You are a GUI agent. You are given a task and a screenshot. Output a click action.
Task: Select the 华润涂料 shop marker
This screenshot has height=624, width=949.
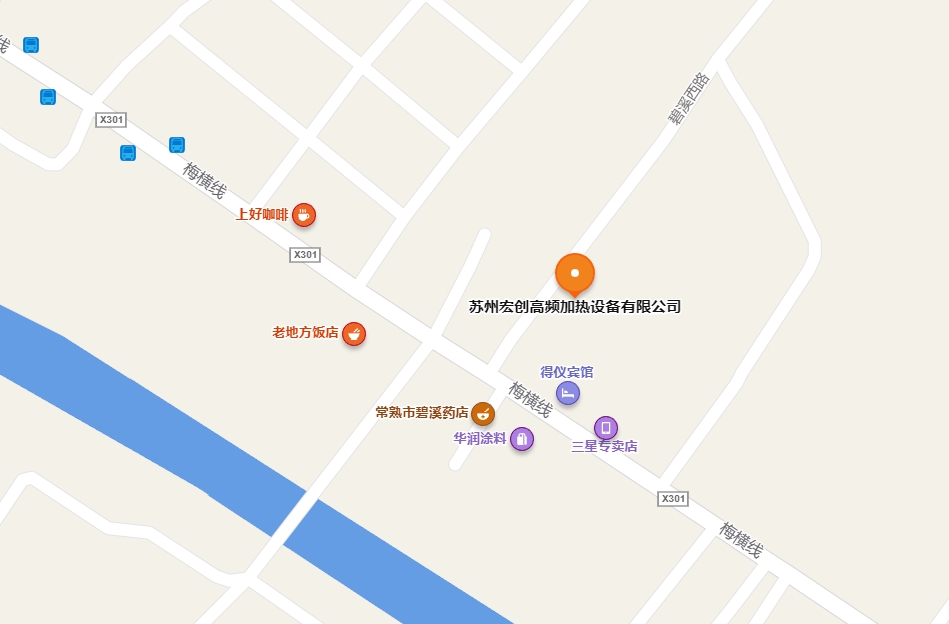(x=522, y=439)
